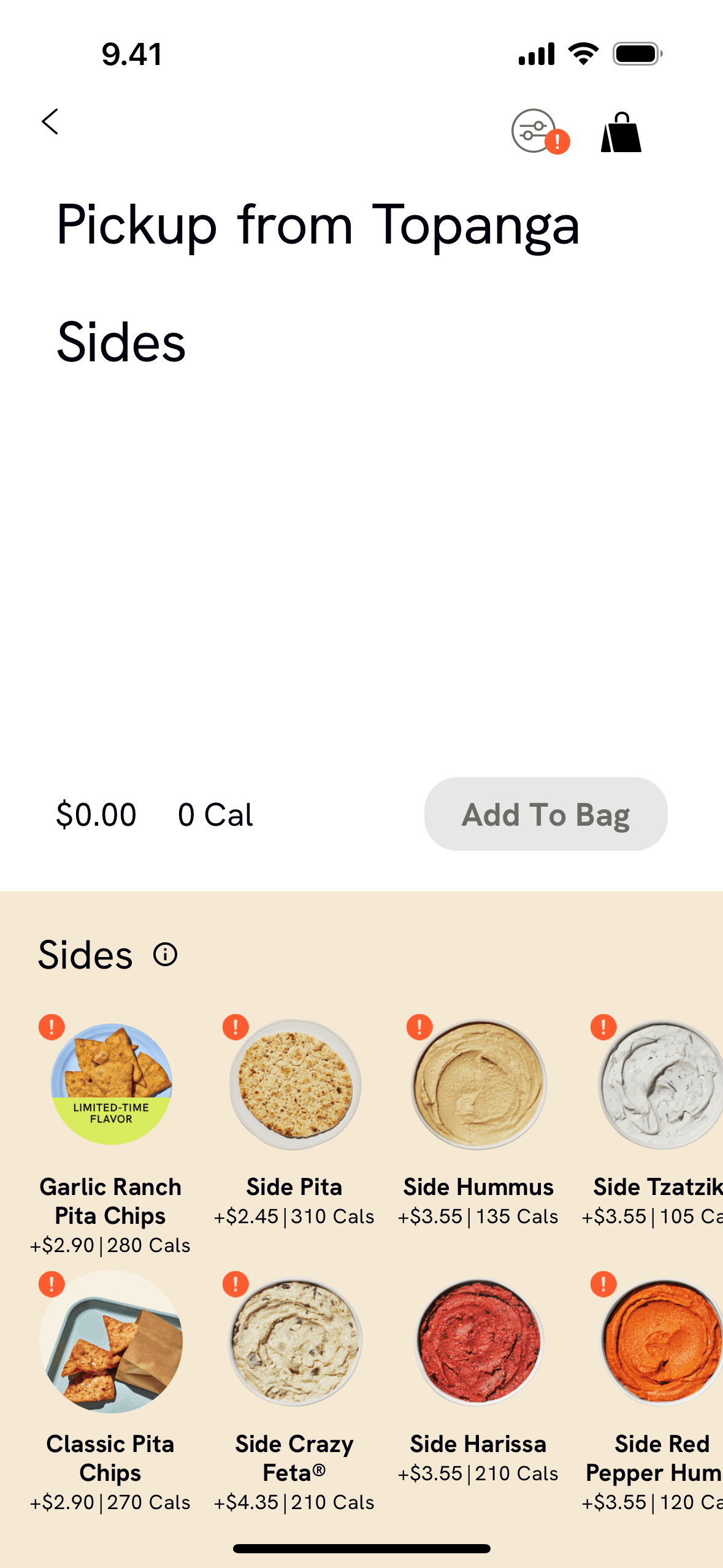Go back using the top arrow

[x=50, y=121]
